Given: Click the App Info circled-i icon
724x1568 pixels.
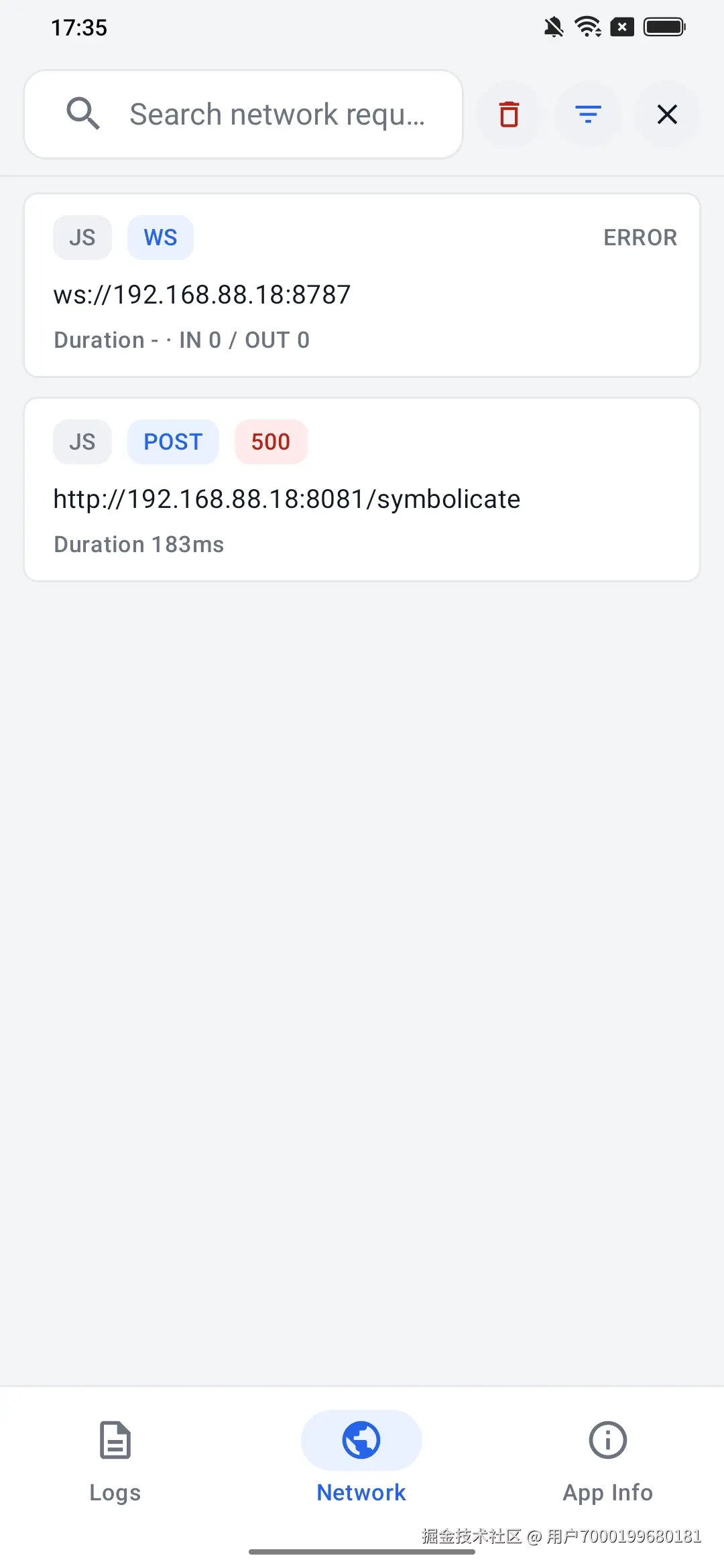Looking at the screenshot, I should pyautogui.click(x=607, y=1439).
